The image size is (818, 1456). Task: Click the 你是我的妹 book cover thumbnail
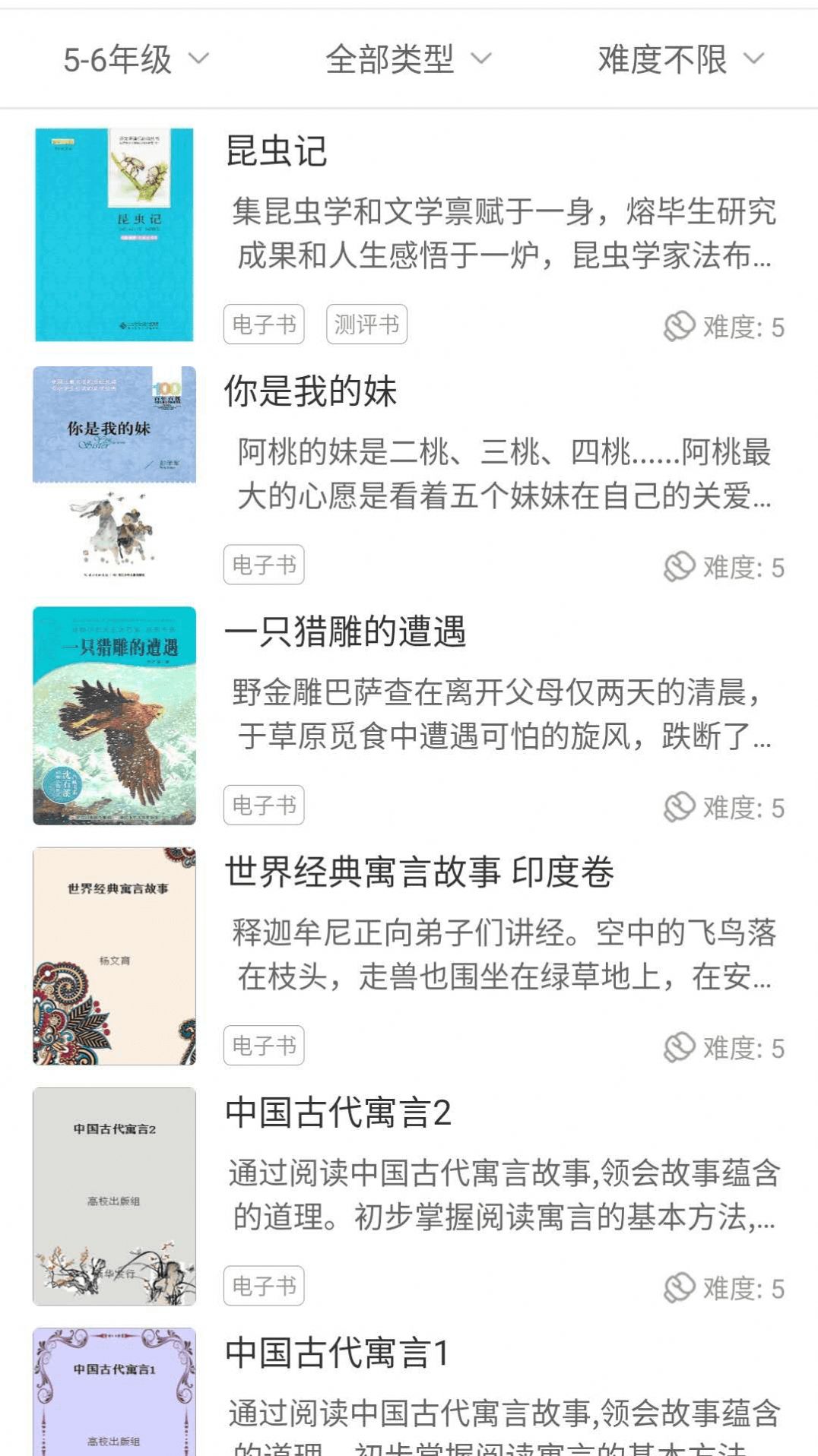[x=113, y=475]
